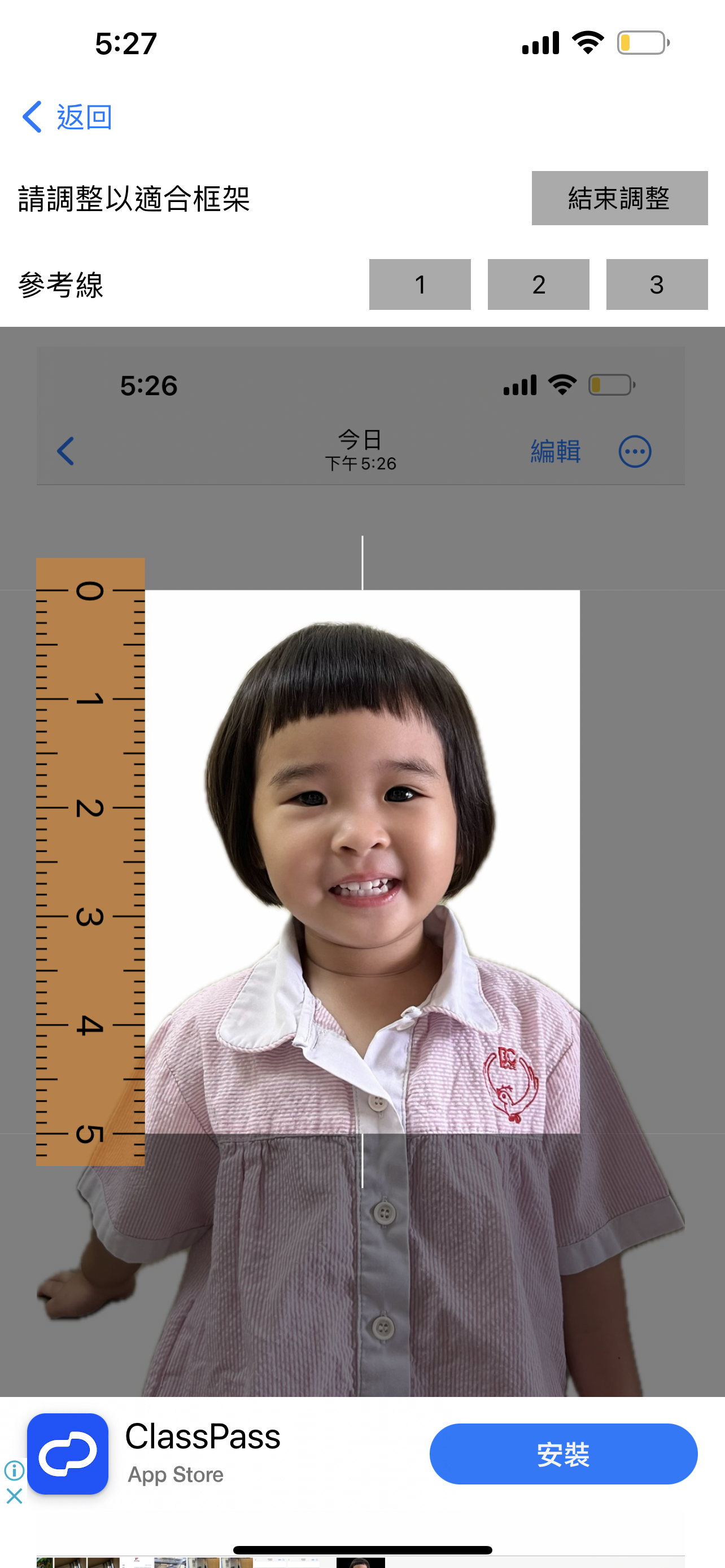Open the ClassPass App Store ad

tap(203, 1452)
